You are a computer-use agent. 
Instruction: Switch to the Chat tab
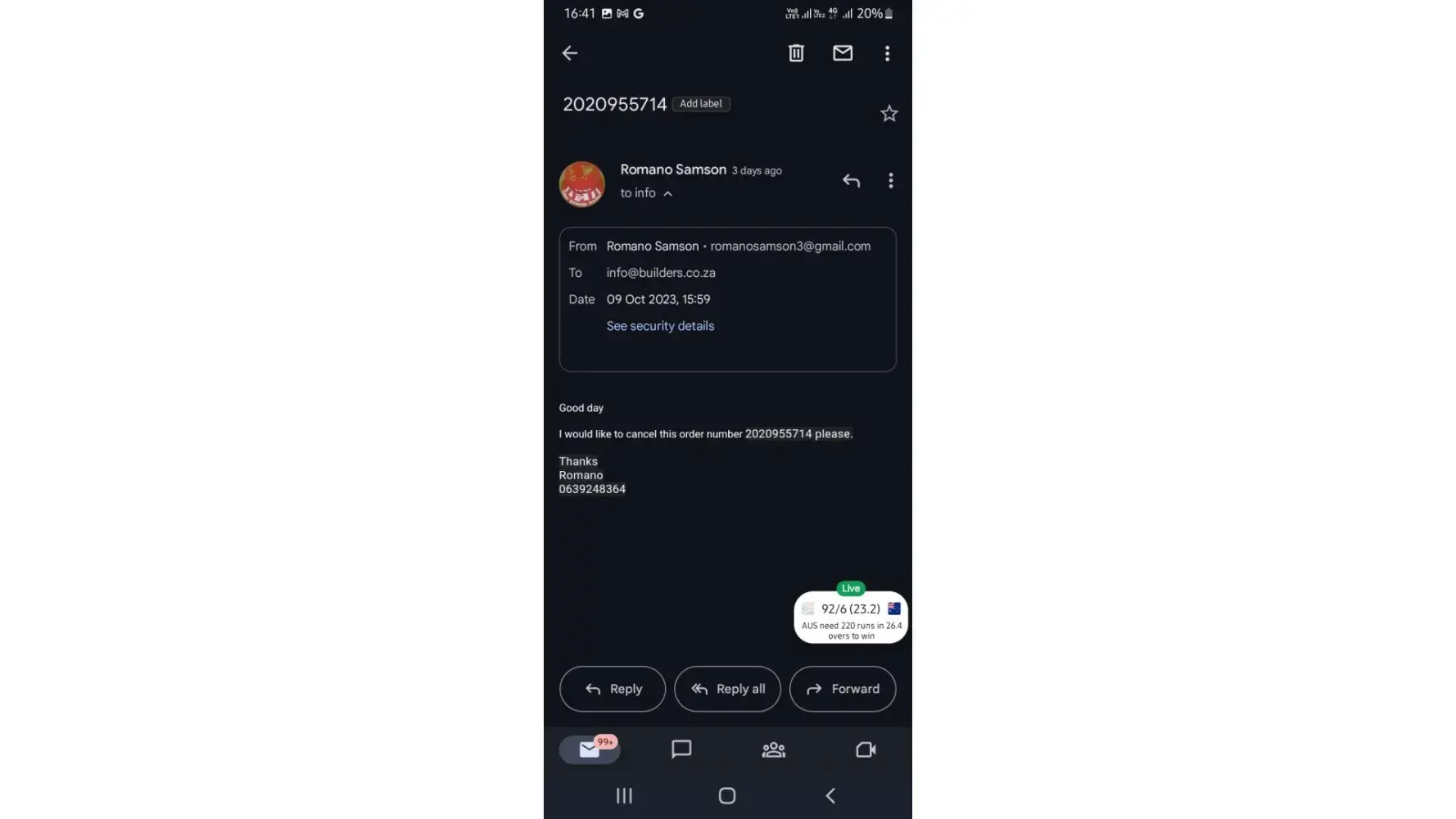click(681, 749)
